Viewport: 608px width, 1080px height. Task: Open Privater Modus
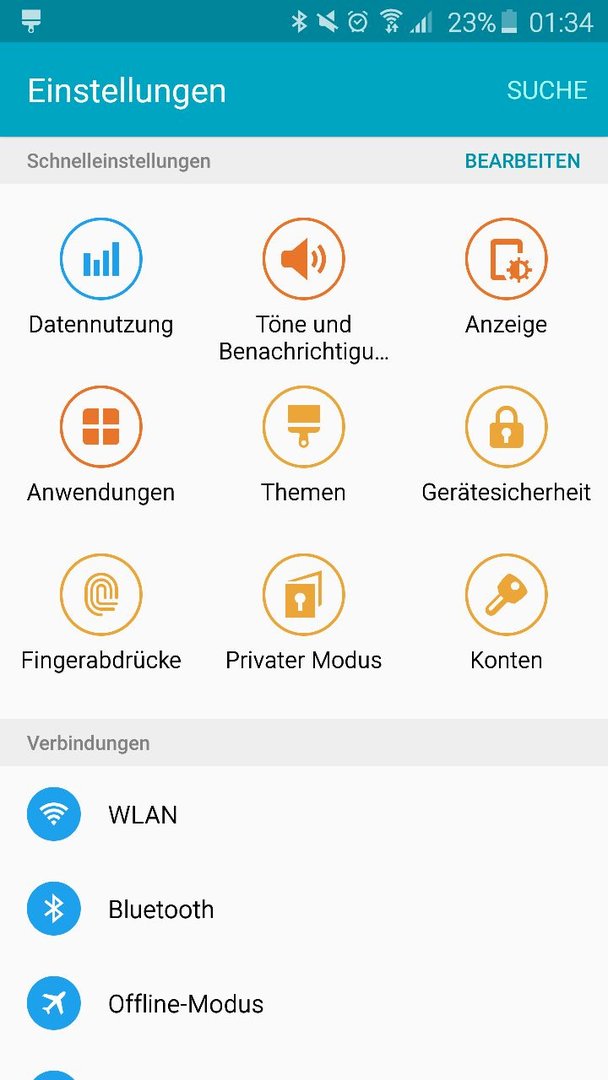304,613
